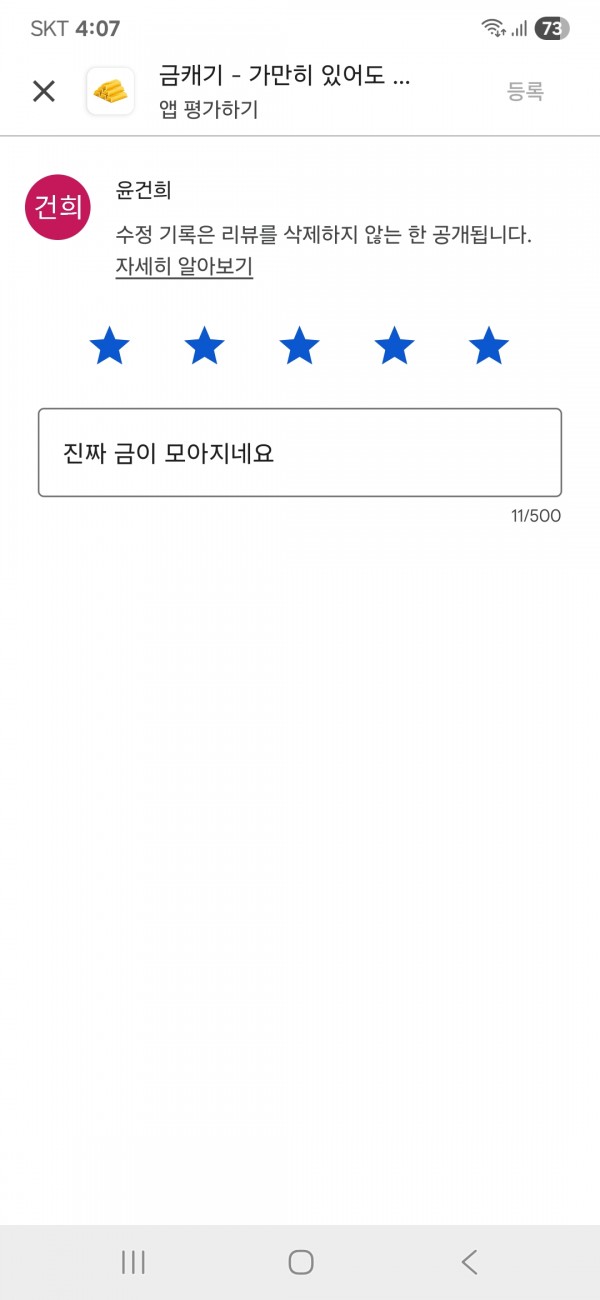Set rating to four stars
The height and width of the screenshot is (1300, 600).
click(x=394, y=346)
